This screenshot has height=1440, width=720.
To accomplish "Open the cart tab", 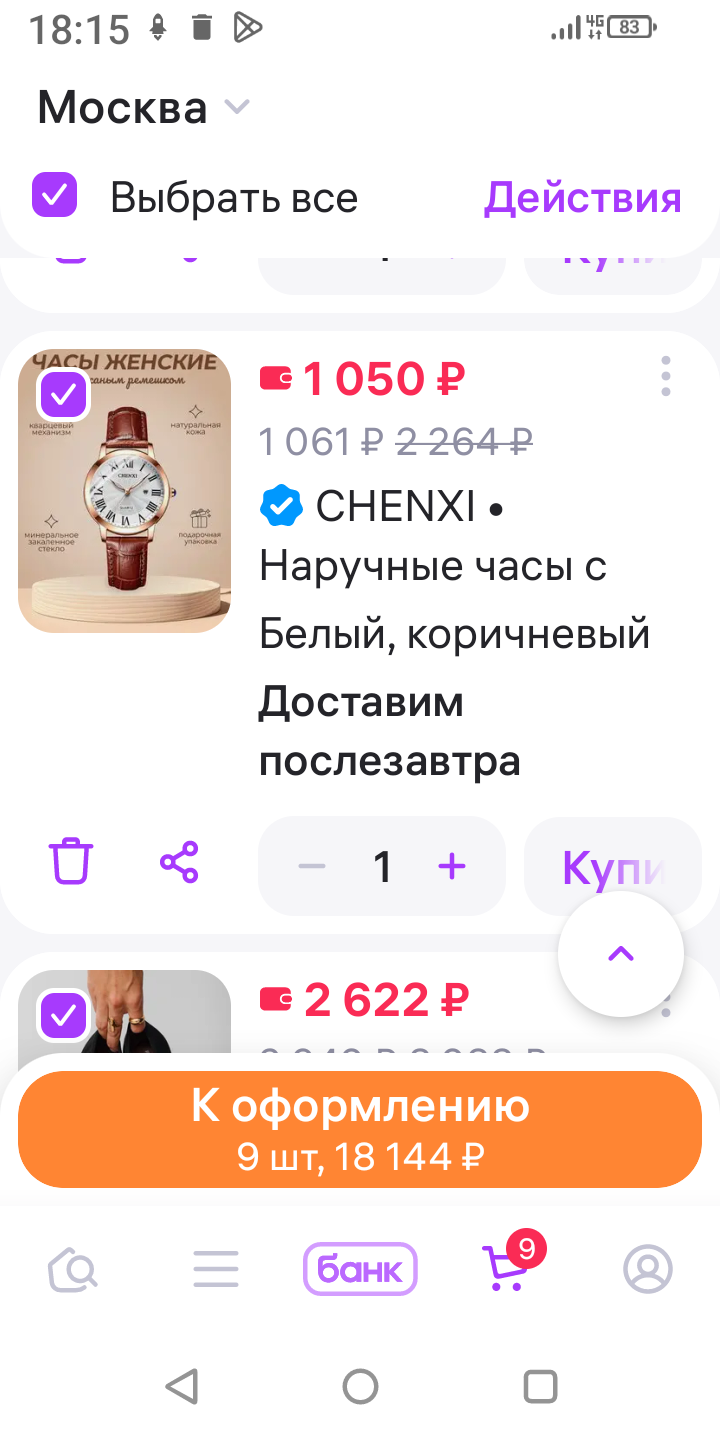I will pos(505,1270).
